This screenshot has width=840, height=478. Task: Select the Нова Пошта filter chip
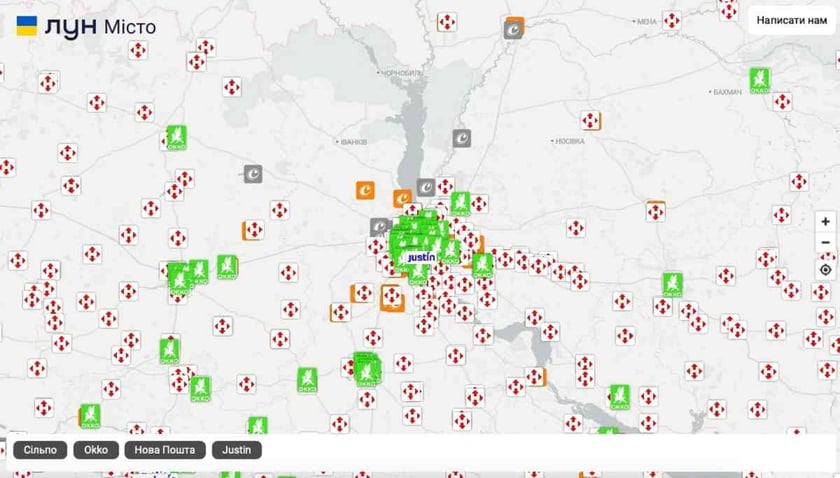(x=165, y=450)
